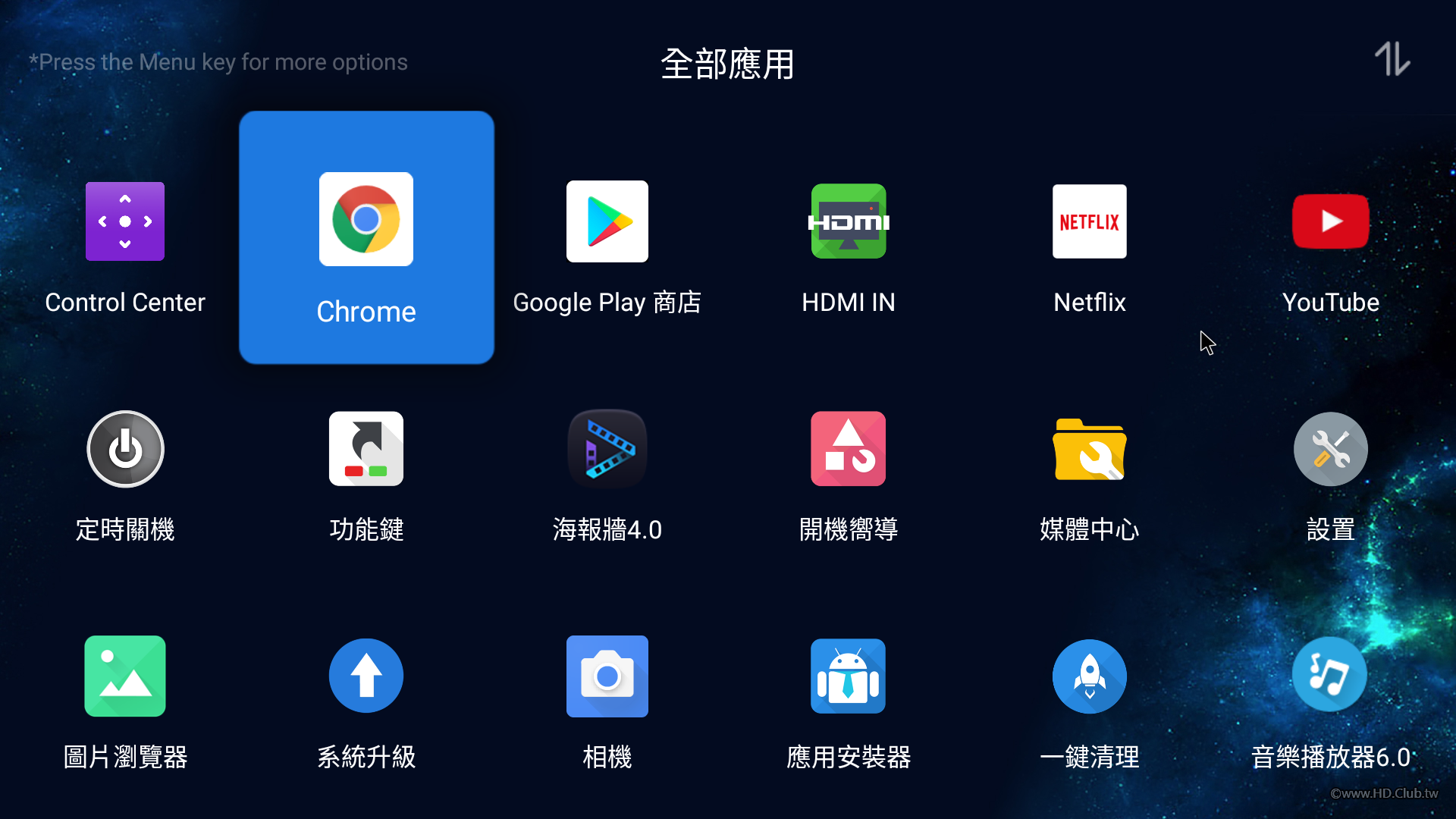Open 音樂播放器6.0 music player

coord(1330,674)
